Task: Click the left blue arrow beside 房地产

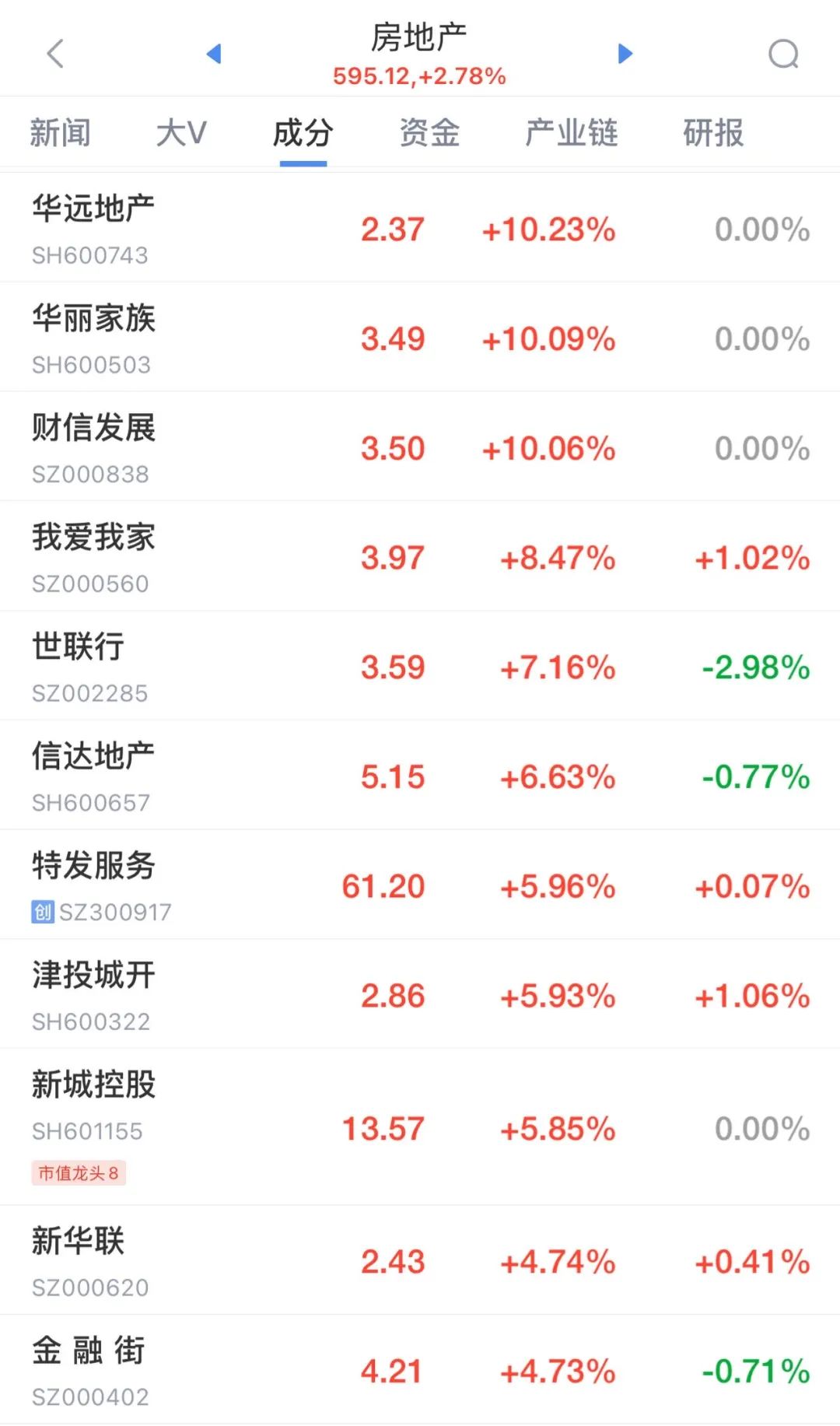Action: pyautogui.click(x=214, y=53)
